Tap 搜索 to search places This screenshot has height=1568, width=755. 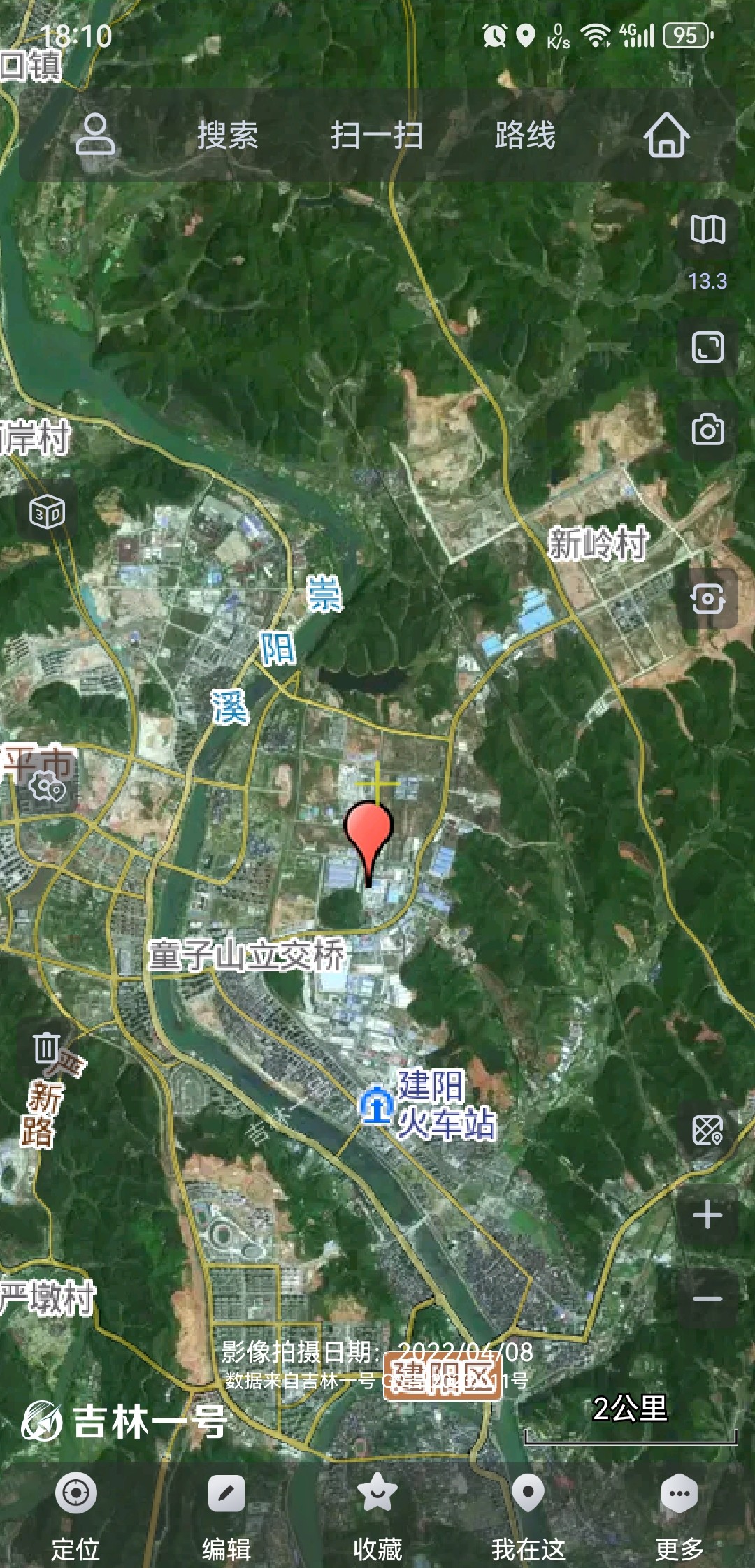click(x=227, y=135)
